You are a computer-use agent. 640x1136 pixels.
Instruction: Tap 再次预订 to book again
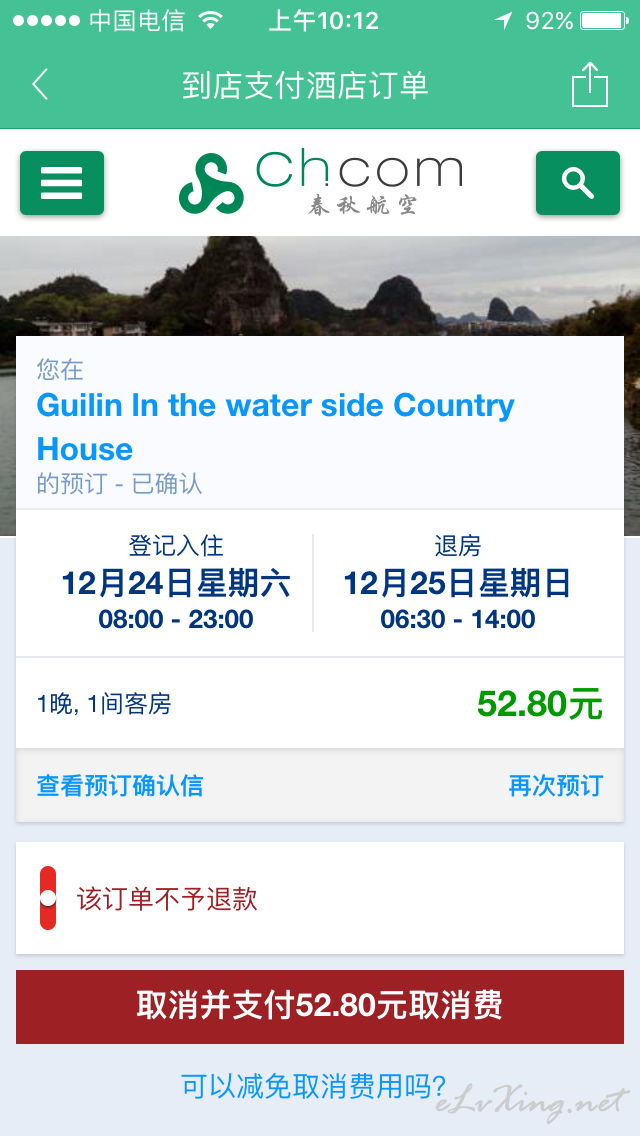pos(555,785)
